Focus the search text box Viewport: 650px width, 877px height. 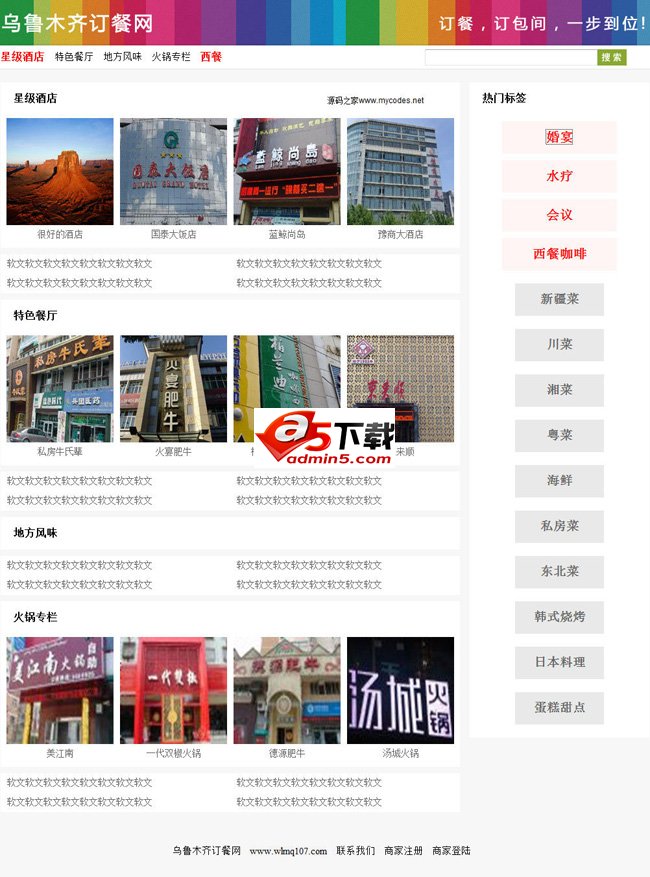pos(510,58)
